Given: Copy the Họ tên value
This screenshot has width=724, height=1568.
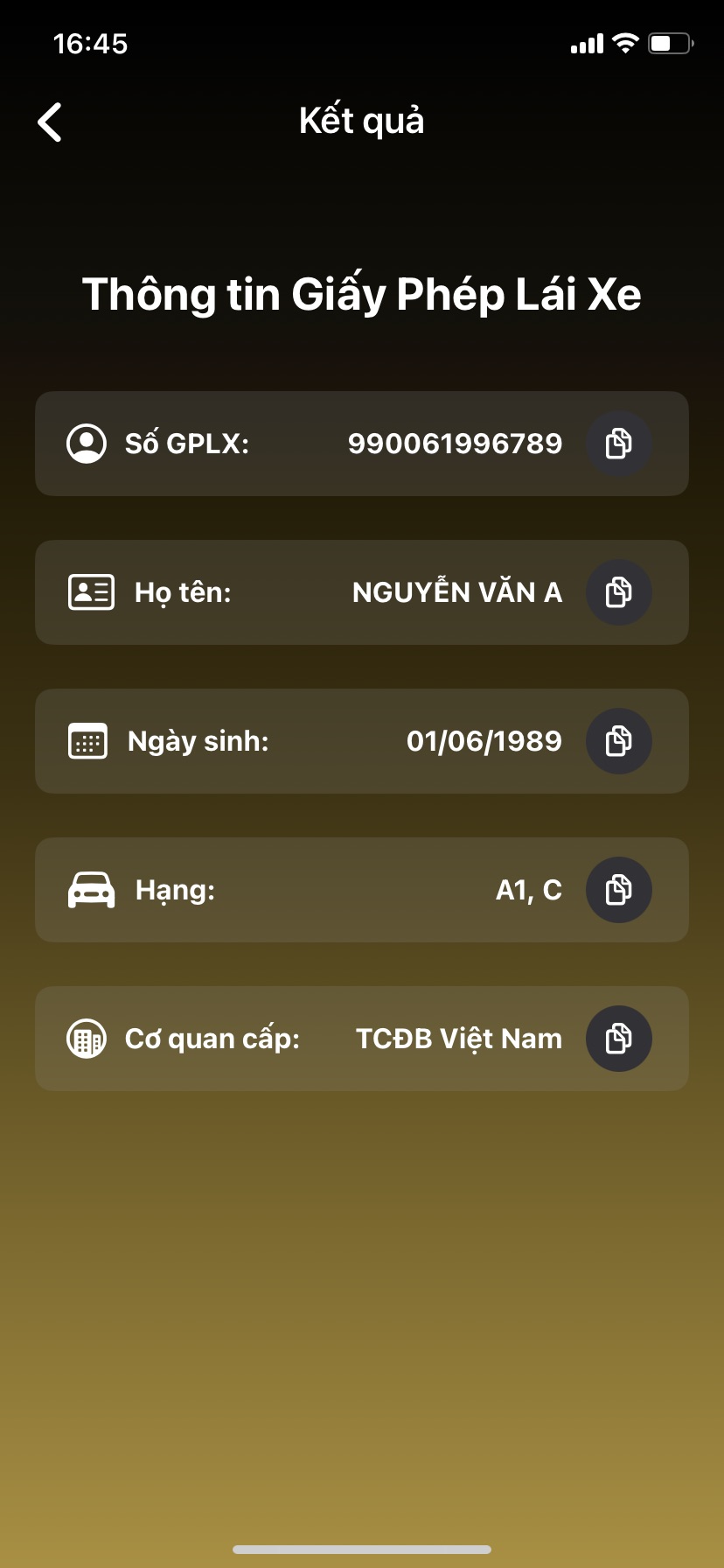Looking at the screenshot, I should point(619,592).
